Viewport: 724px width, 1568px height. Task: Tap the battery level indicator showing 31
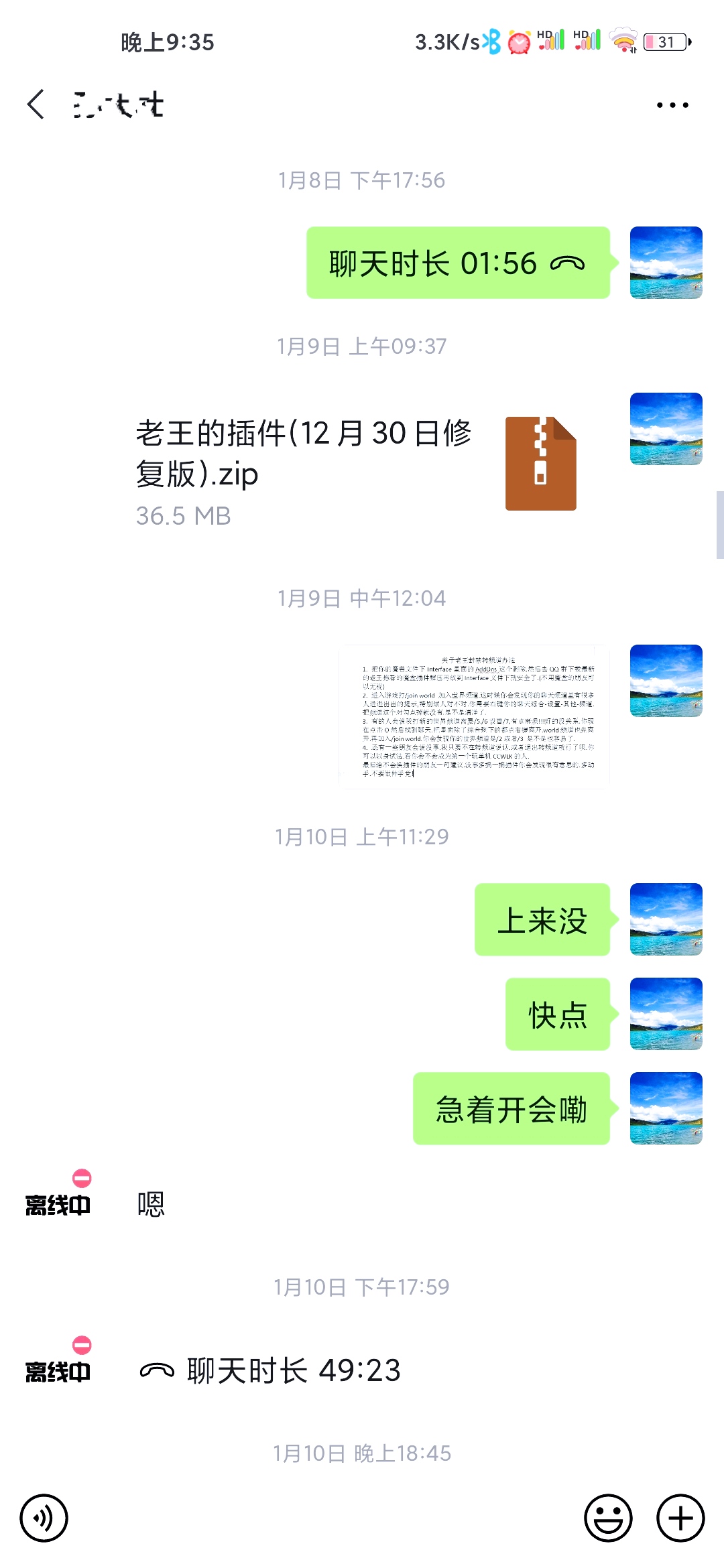click(x=664, y=42)
